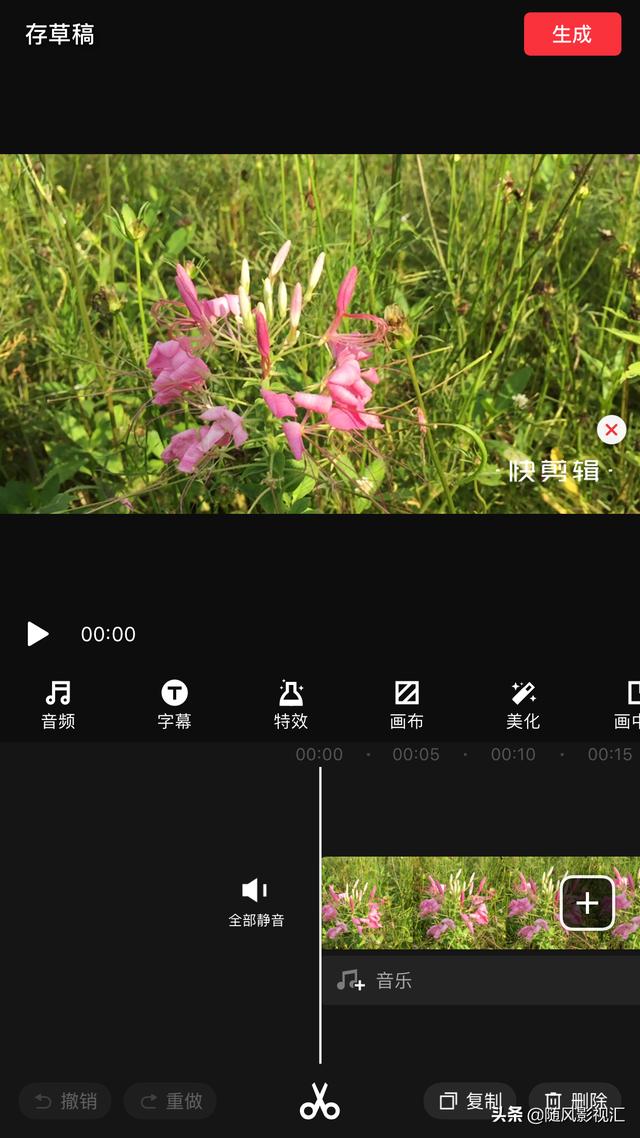
Task: Add a new clip with the plus button
Action: tap(587, 903)
